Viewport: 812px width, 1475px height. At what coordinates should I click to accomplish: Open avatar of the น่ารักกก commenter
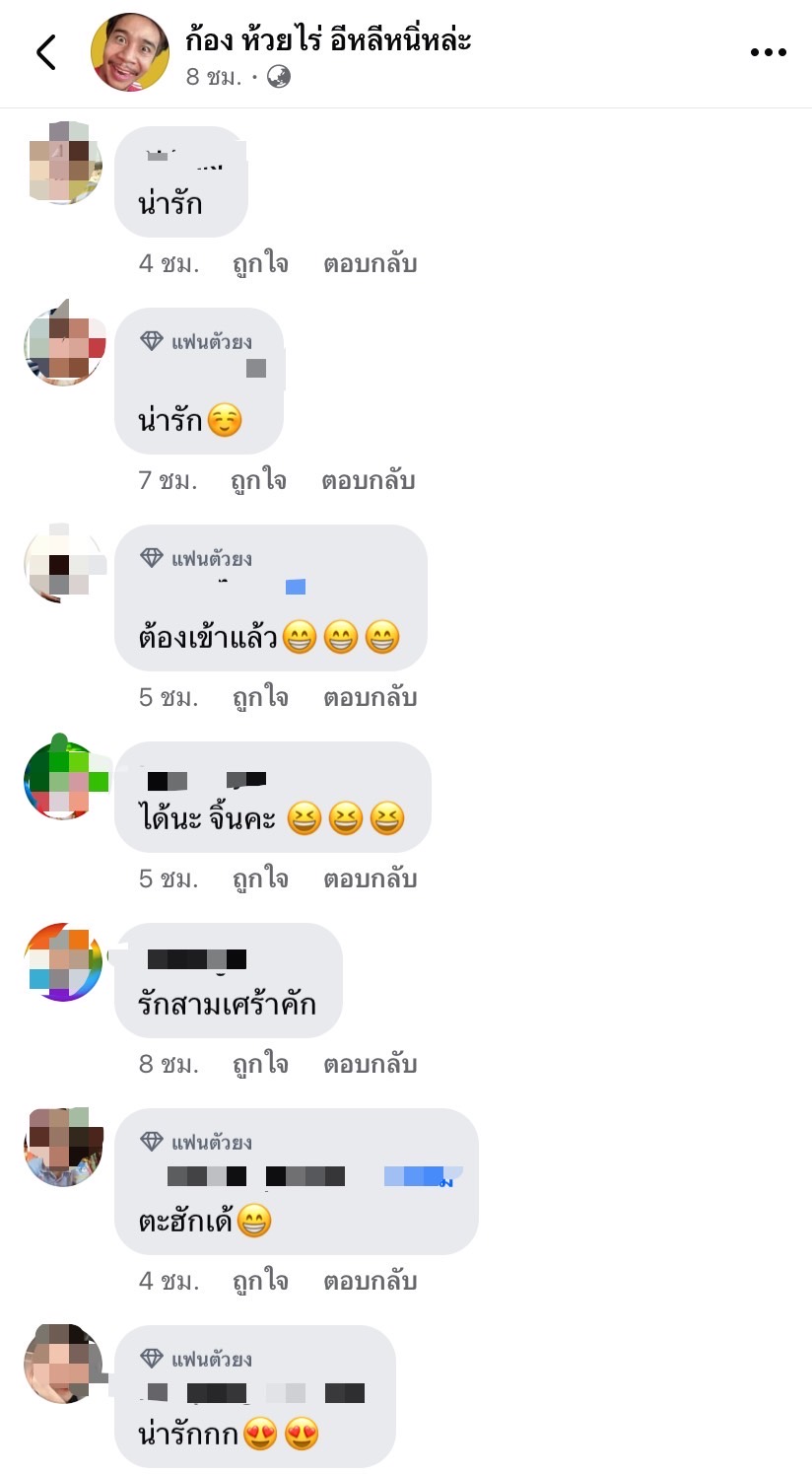pos(63,1365)
